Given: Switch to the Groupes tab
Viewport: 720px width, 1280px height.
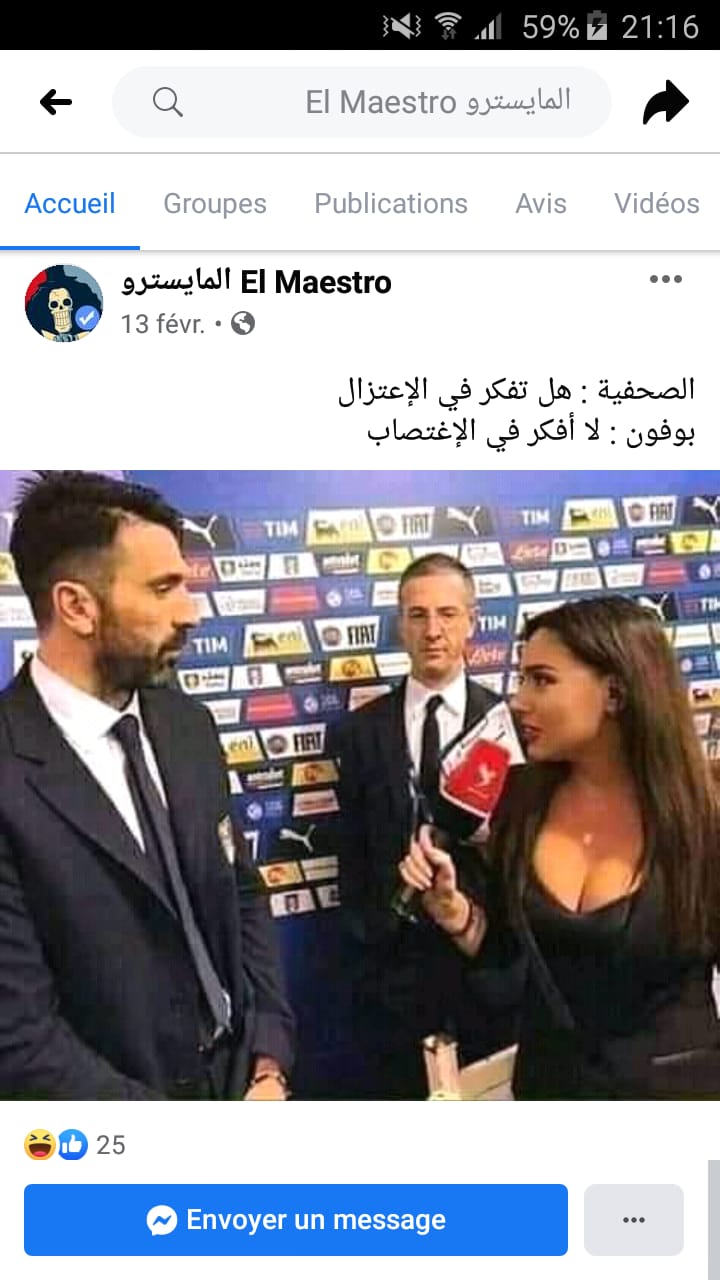Looking at the screenshot, I should point(215,204).
